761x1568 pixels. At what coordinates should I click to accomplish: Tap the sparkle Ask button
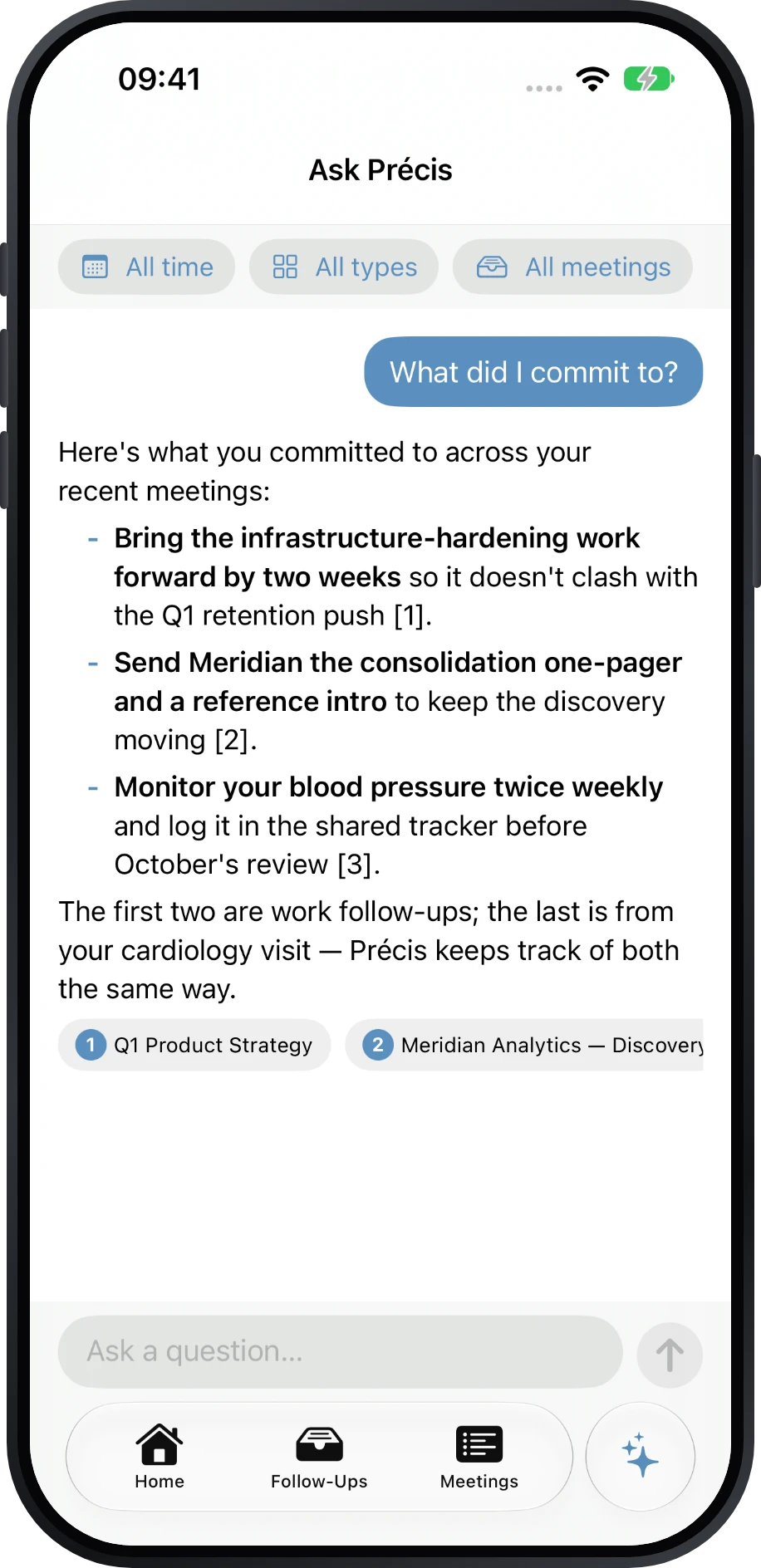click(x=641, y=1456)
